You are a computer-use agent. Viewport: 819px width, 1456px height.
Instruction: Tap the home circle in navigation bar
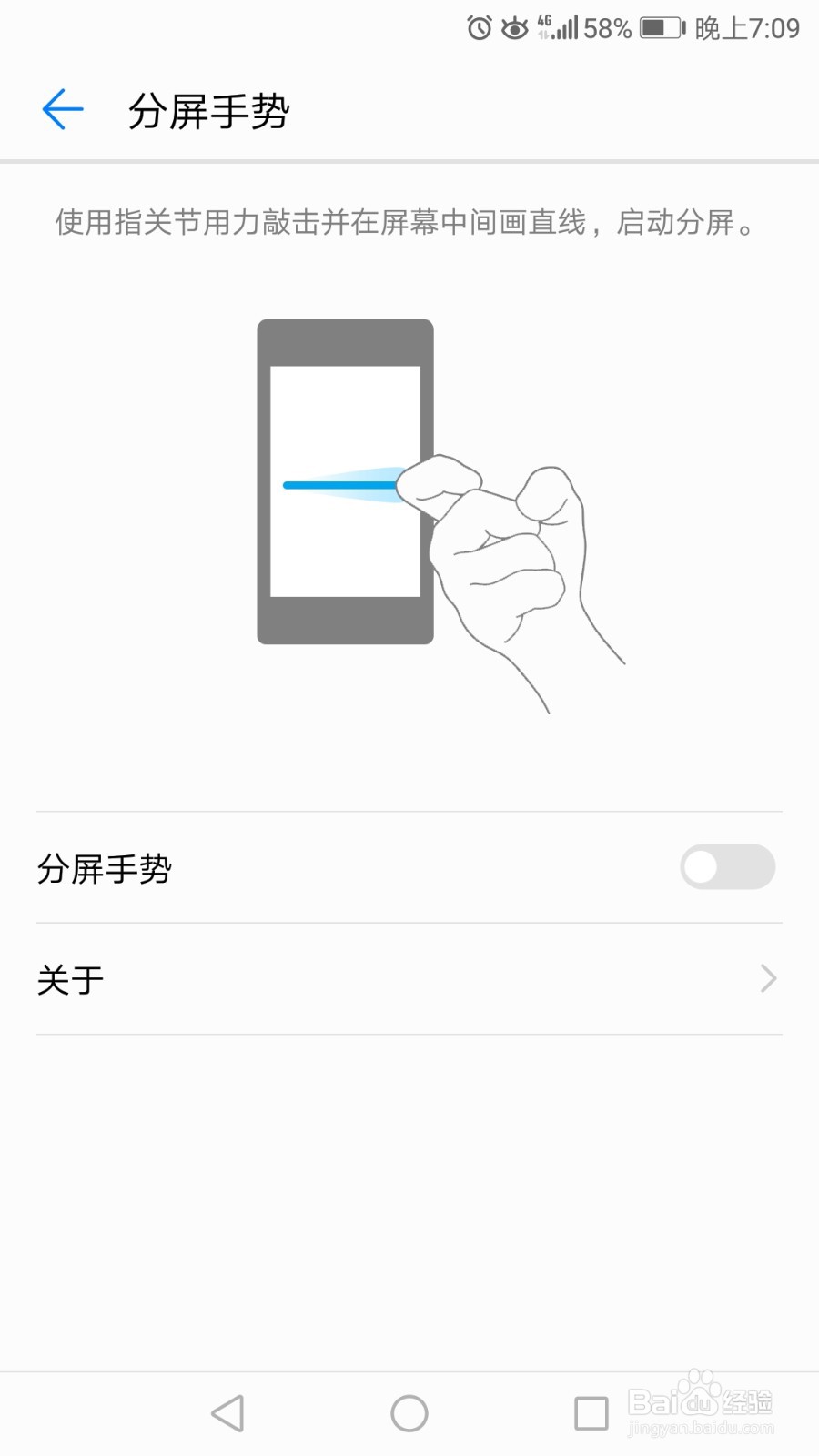[409, 1412]
